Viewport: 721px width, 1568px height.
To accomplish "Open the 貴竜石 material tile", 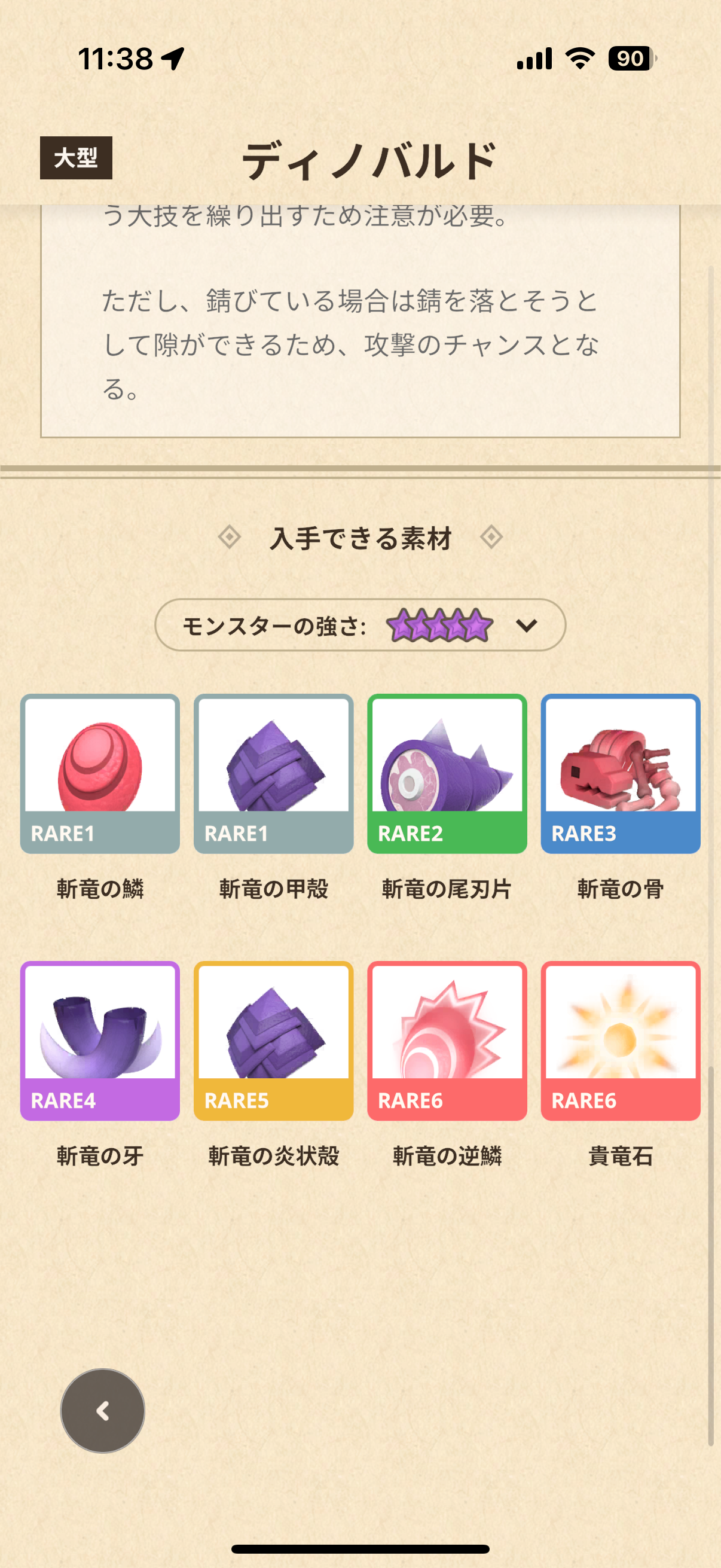I will pos(620,1041).
